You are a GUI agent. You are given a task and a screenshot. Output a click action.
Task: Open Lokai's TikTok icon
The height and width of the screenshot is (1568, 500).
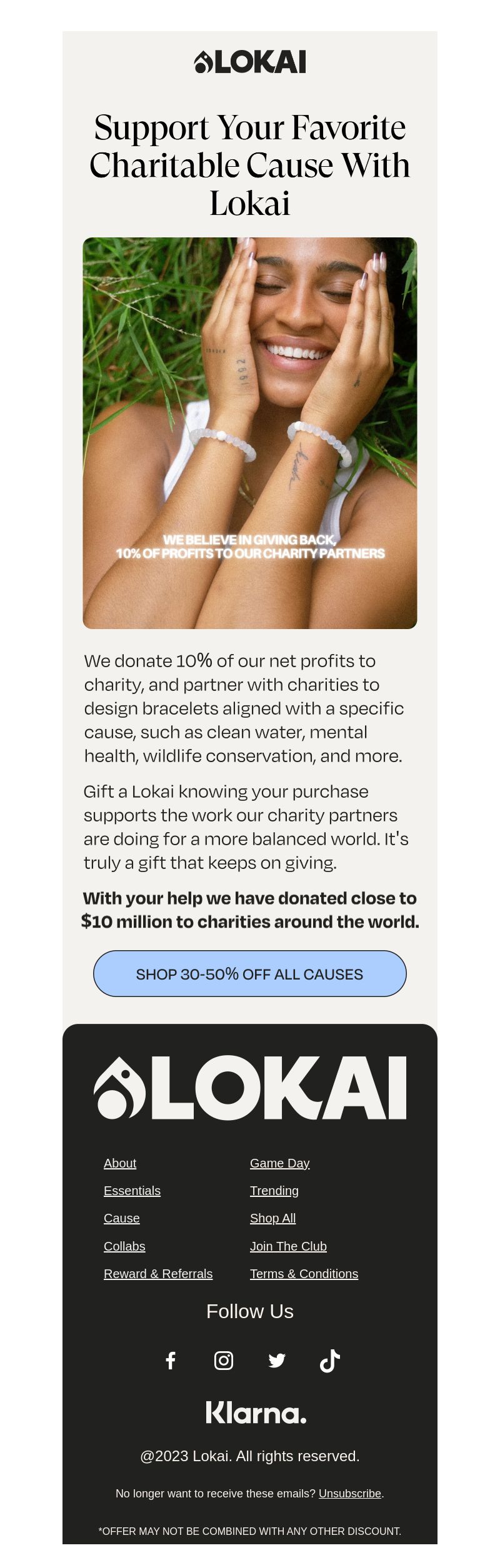tap(329, 1361)
